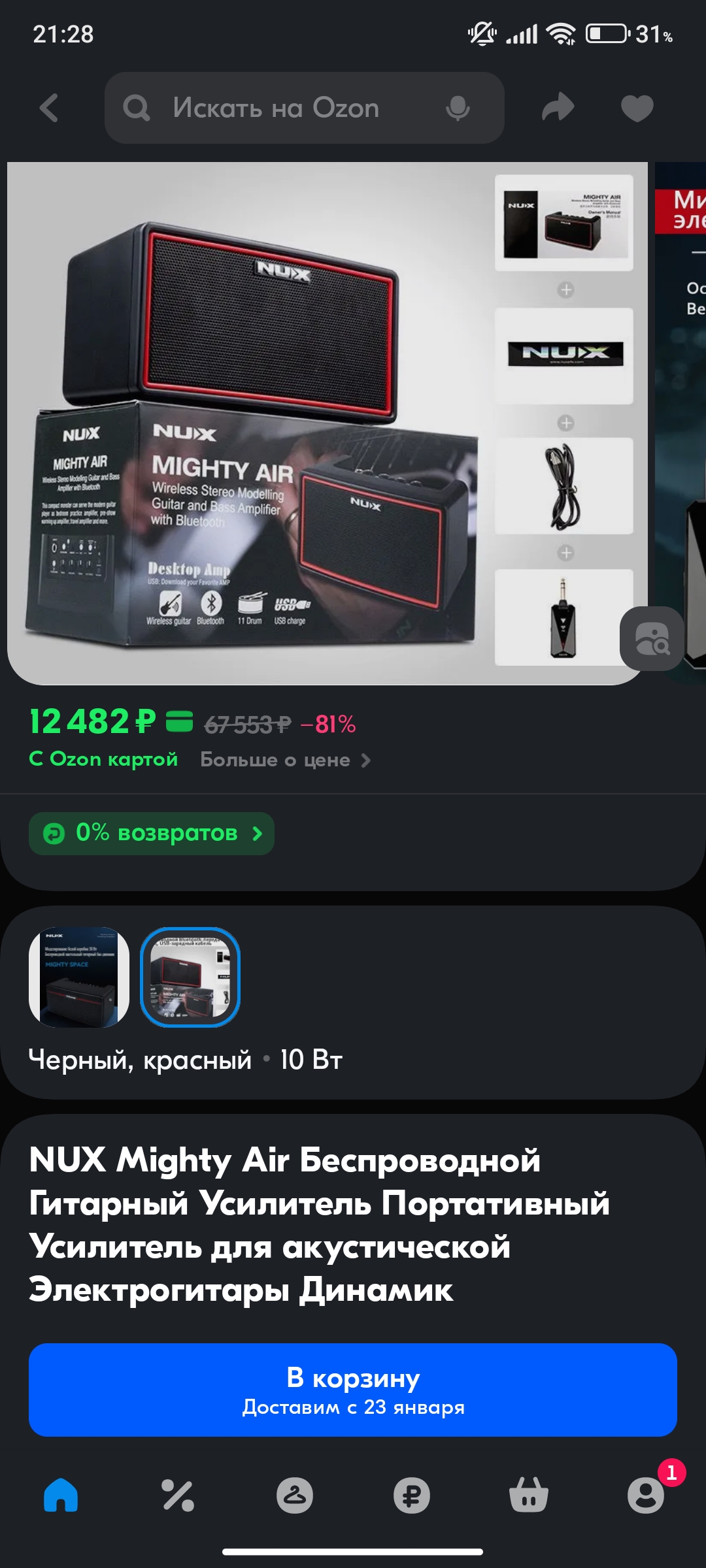The width and height of the screenshot is (706, 1568).
Task: Add to cart with "В корзину"
Action: coord(353,1390)
